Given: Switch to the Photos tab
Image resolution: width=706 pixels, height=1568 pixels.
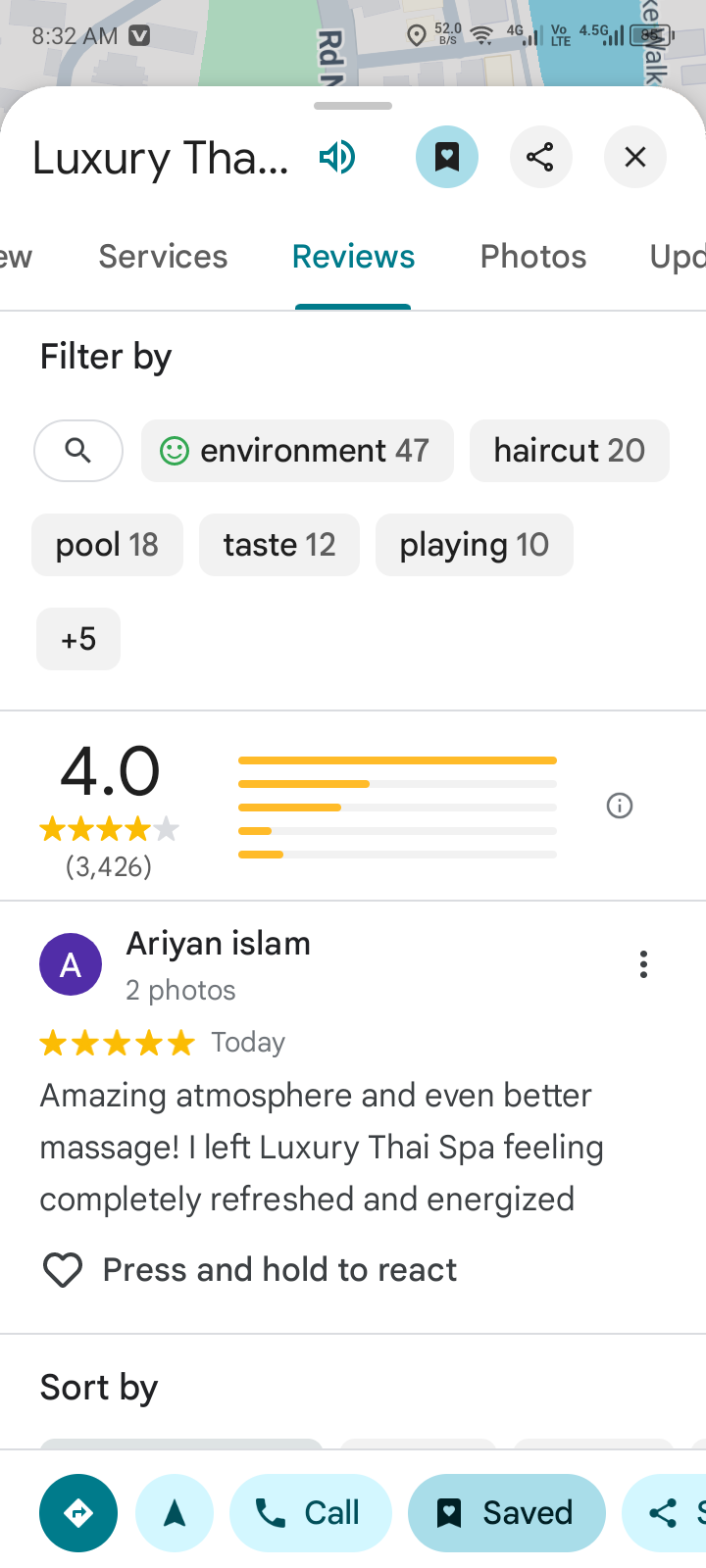Looking at the screenshot, I should coord(532,257).
